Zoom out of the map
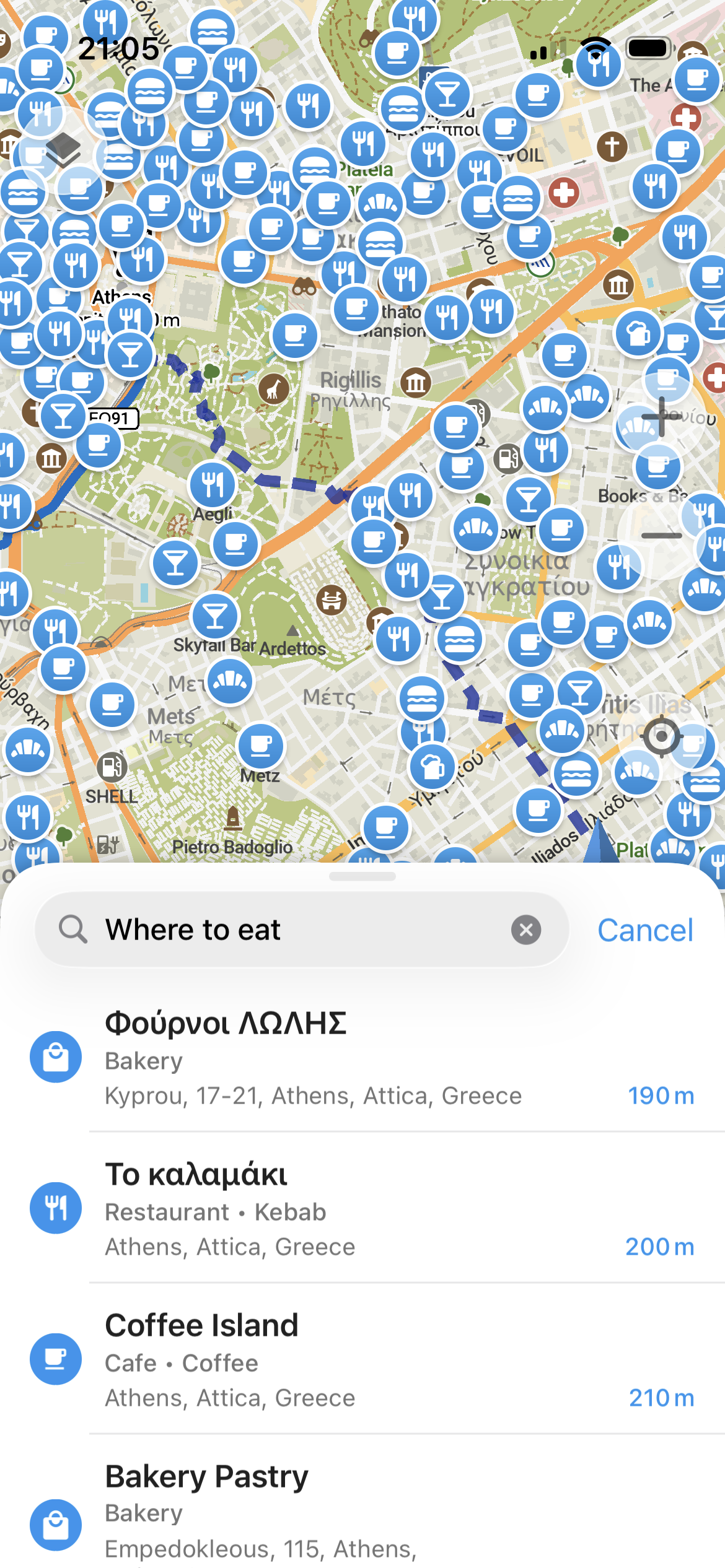Image resolution: width=725 pixels, height=1568 pixels. click(661, 536)
